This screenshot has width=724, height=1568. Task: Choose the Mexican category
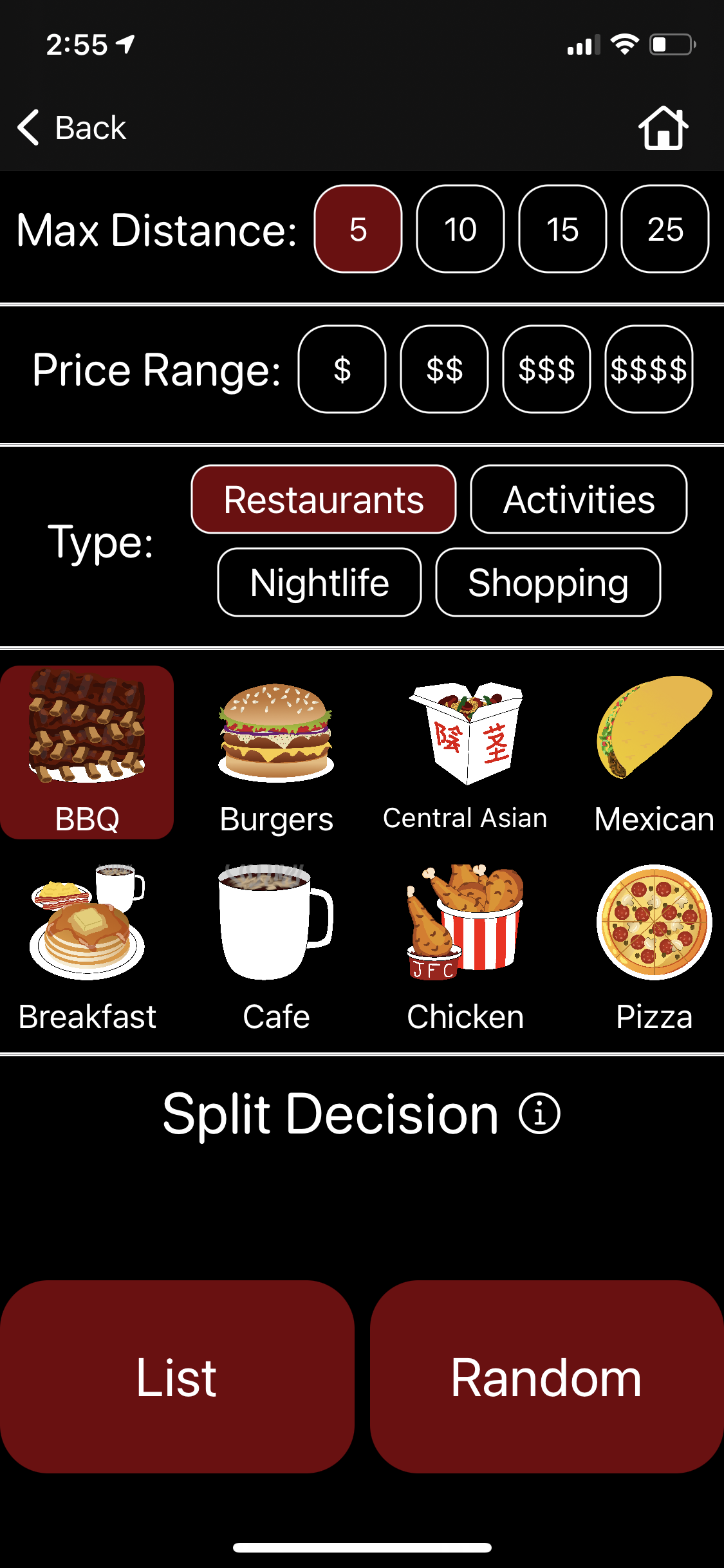pyautogui.click(x=654, y=753)
